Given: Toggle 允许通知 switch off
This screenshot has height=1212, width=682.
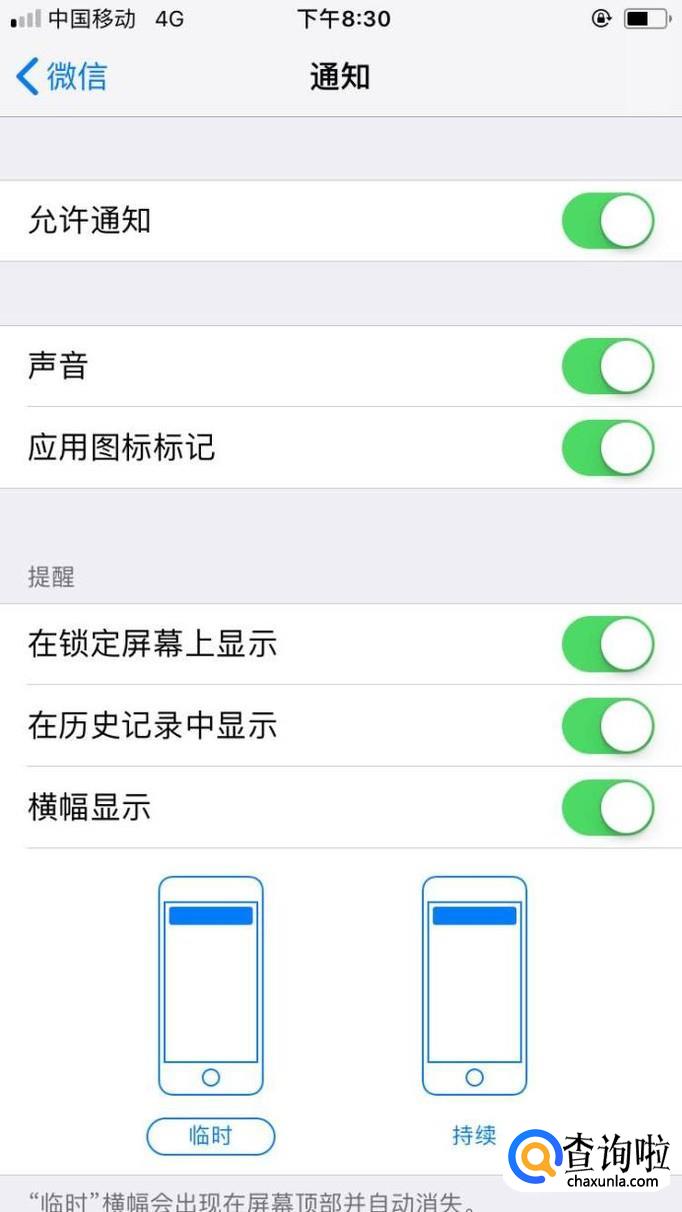Looking at the screenshot, I should click(607, 221).
